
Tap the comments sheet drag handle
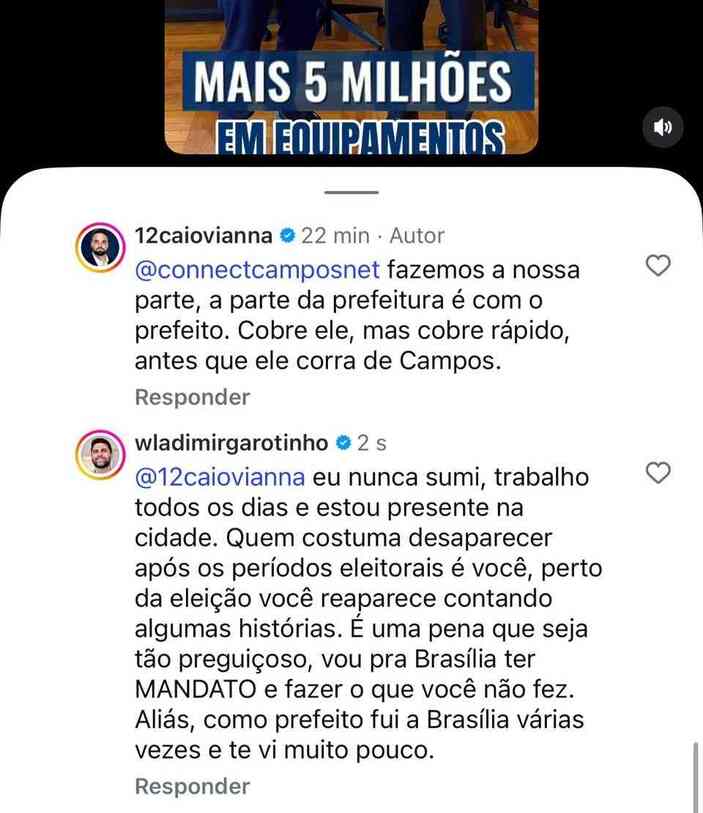(x=351, y=192)
